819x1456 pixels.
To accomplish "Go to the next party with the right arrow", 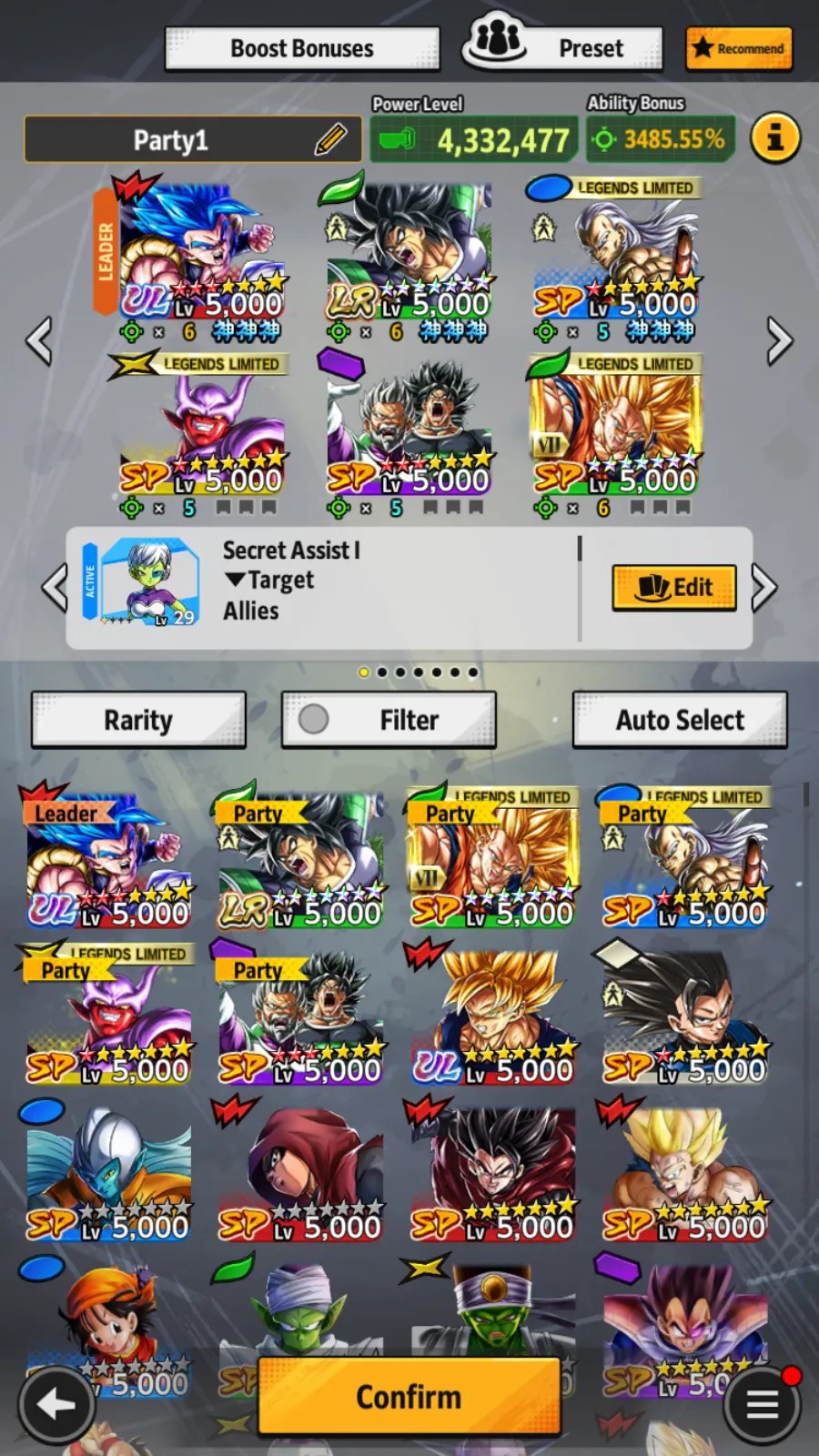I will tap(780, 341).
